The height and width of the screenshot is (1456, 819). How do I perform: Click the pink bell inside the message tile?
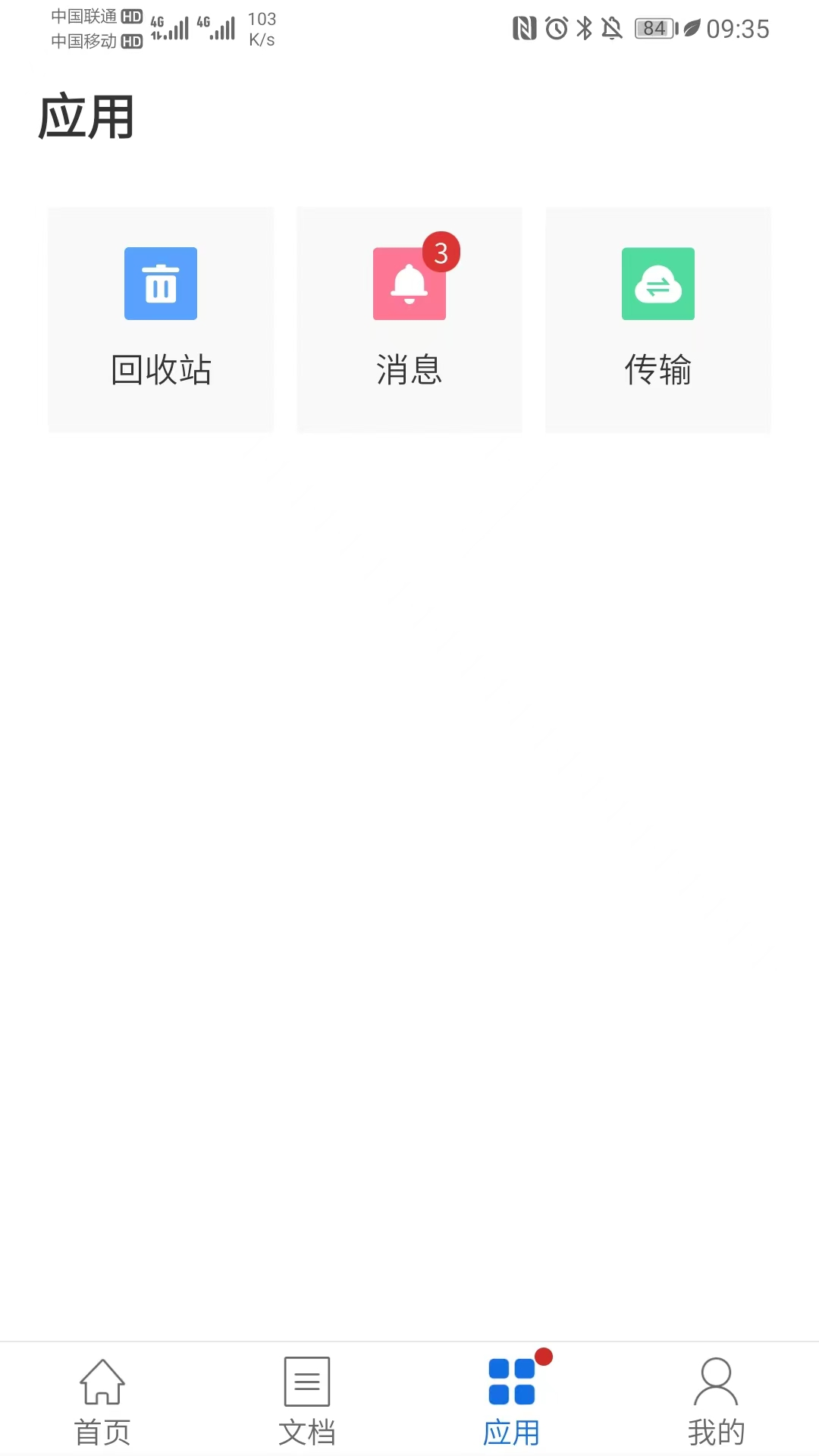[409, 287]
